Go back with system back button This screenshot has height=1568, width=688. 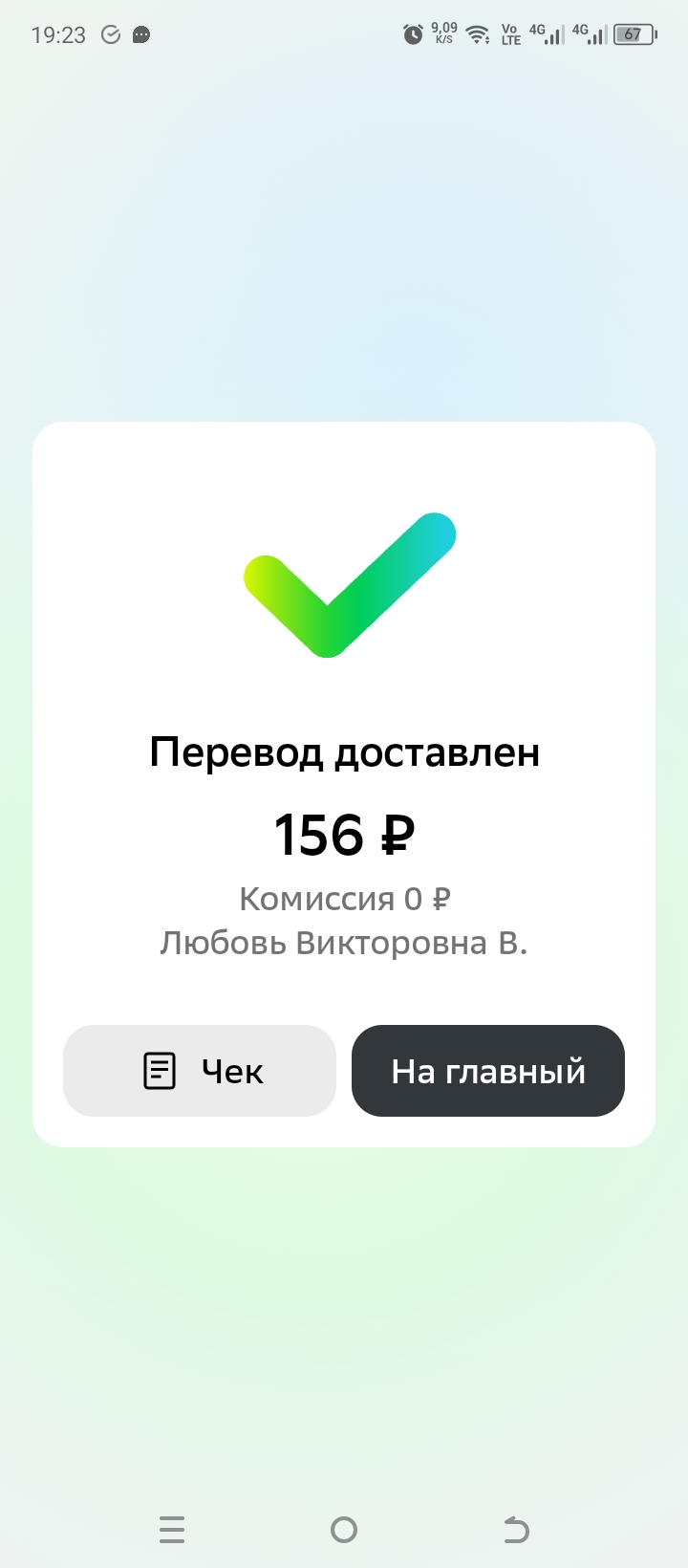tap(516, 1530)
